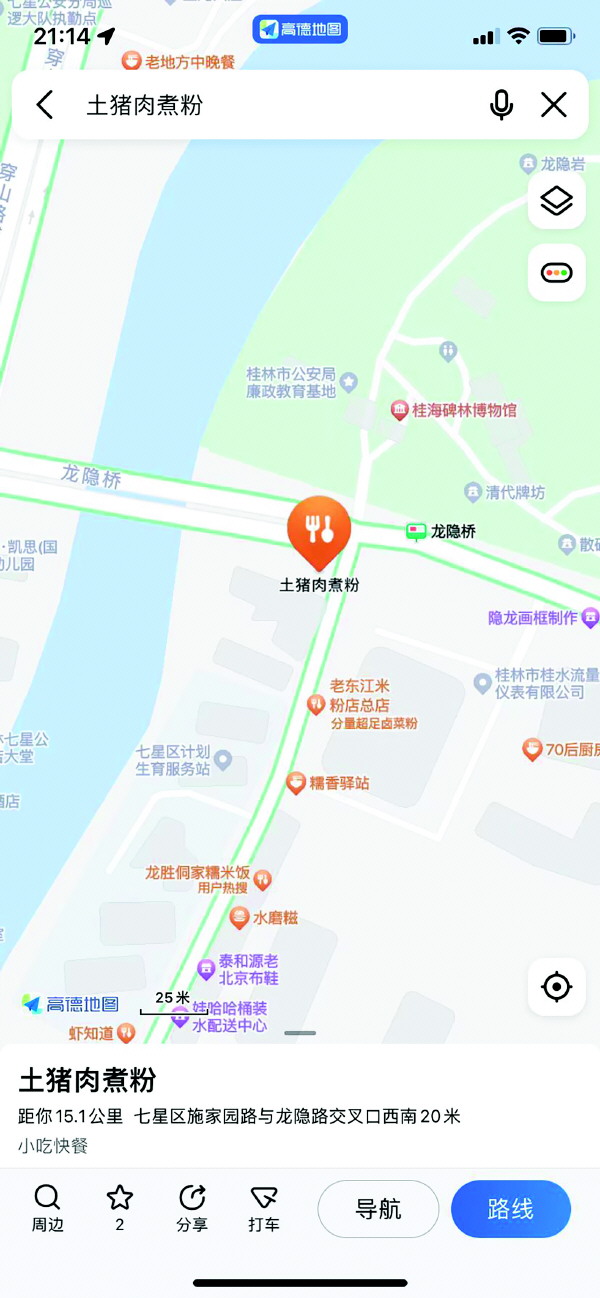Image resolution: width=600 pixels, height=1298 pixels.
Task: View routes with the 路线 button
Action: pos(510,1209)
